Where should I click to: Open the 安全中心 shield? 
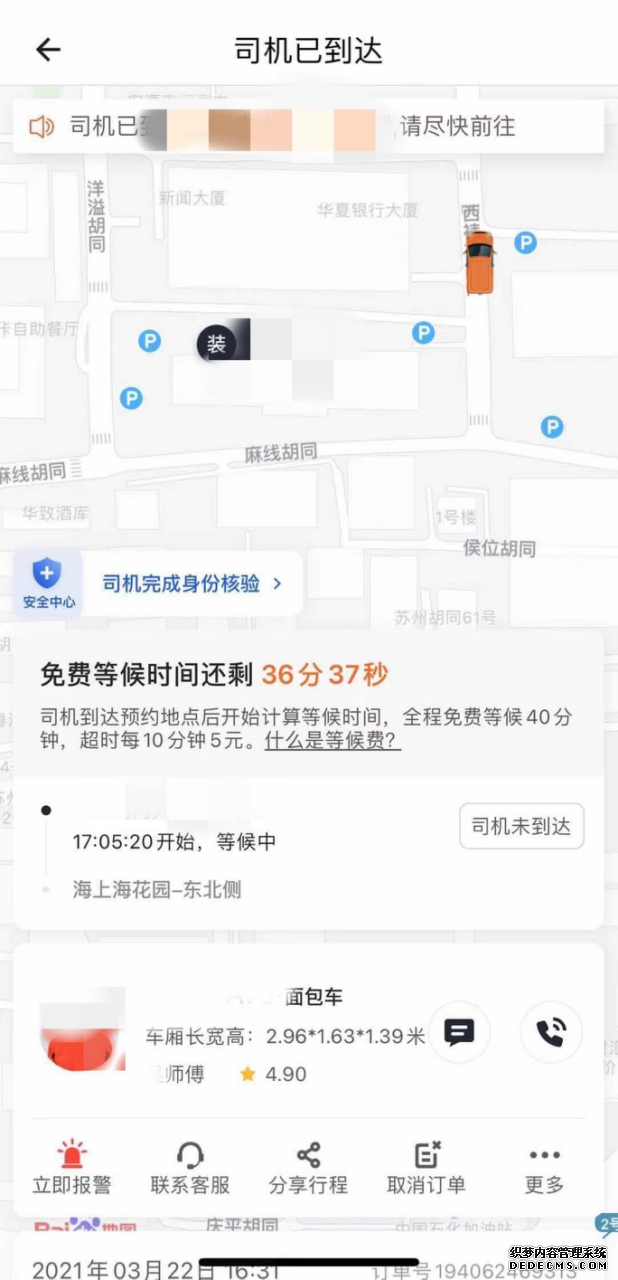(46, 583)
